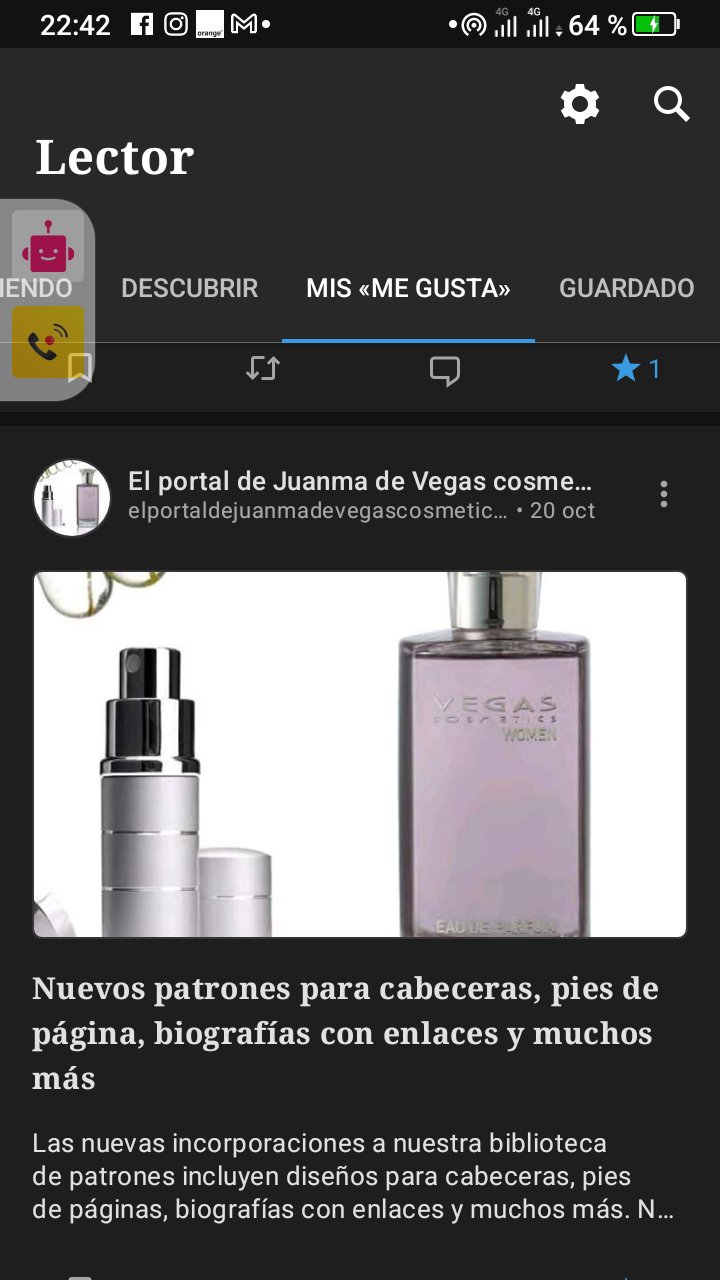Go to the Guardado tab
The width and height of the screenshot is (720, 1280).
[626, 289]
